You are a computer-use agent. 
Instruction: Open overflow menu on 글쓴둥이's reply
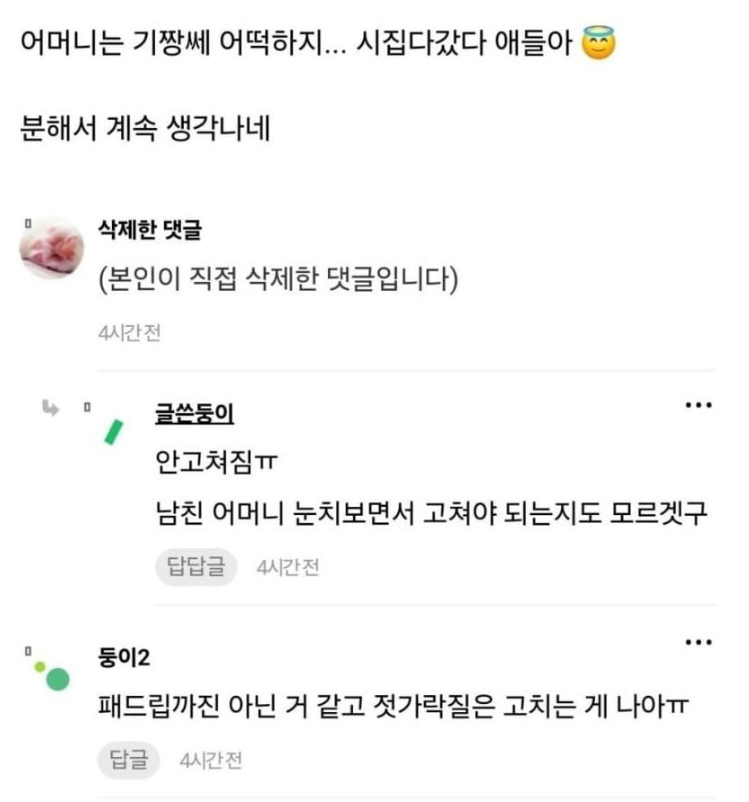tap(697, 406)
